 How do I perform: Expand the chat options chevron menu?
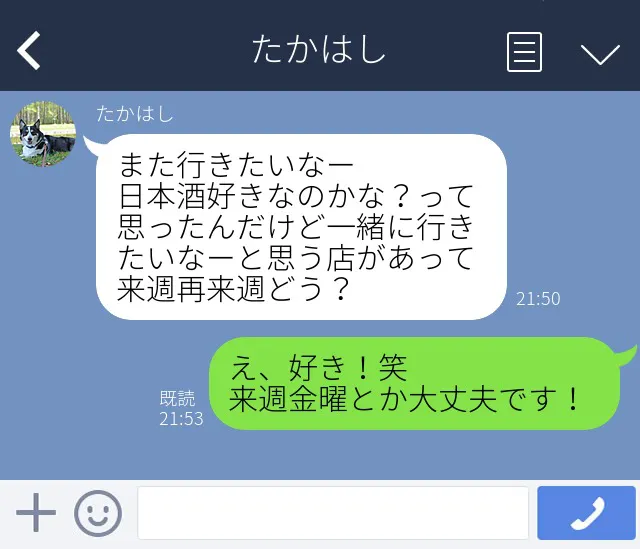(x=600, y=53)
